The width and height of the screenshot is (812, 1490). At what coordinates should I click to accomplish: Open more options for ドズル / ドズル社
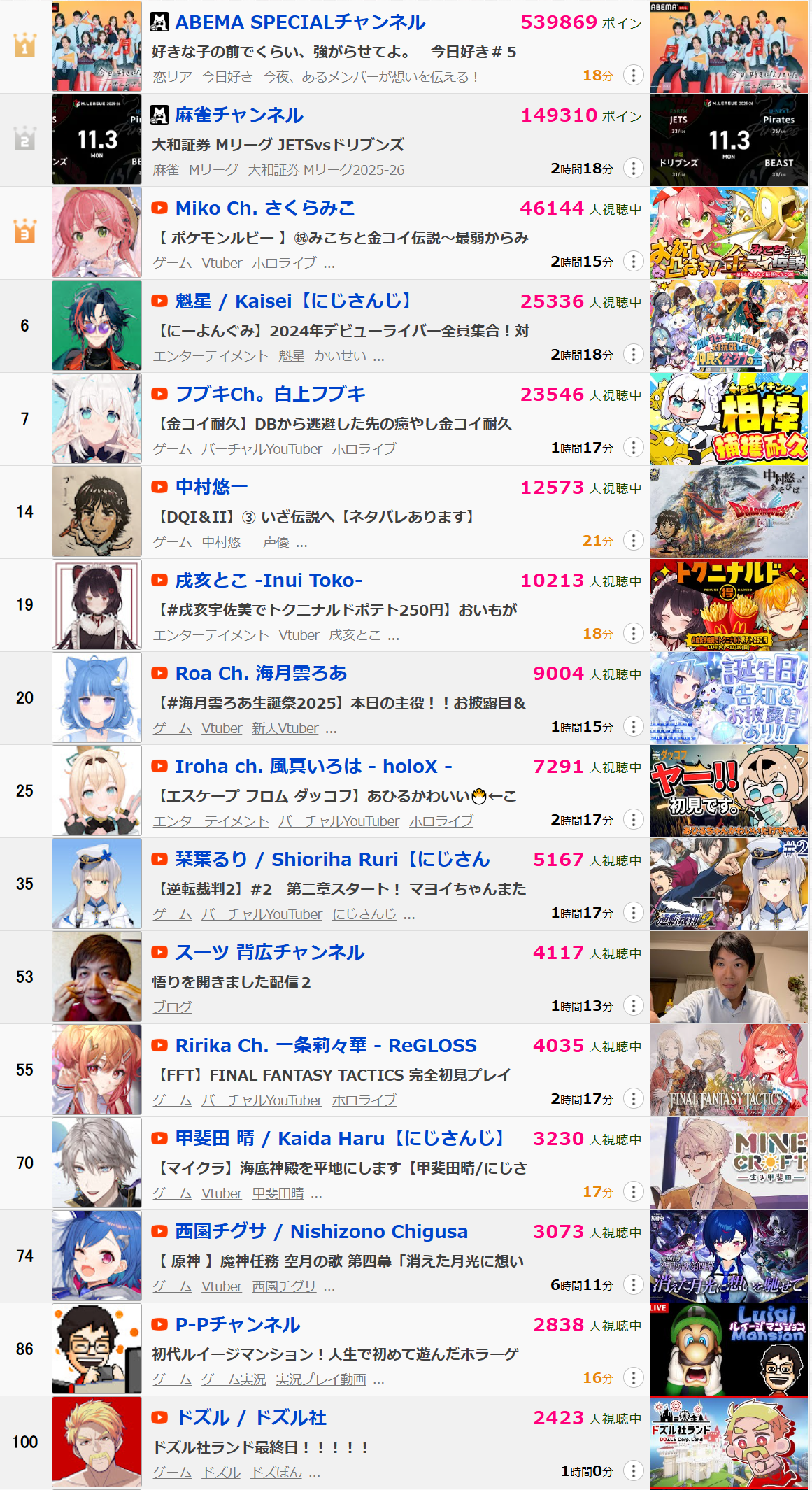(x=633, y=1471)
